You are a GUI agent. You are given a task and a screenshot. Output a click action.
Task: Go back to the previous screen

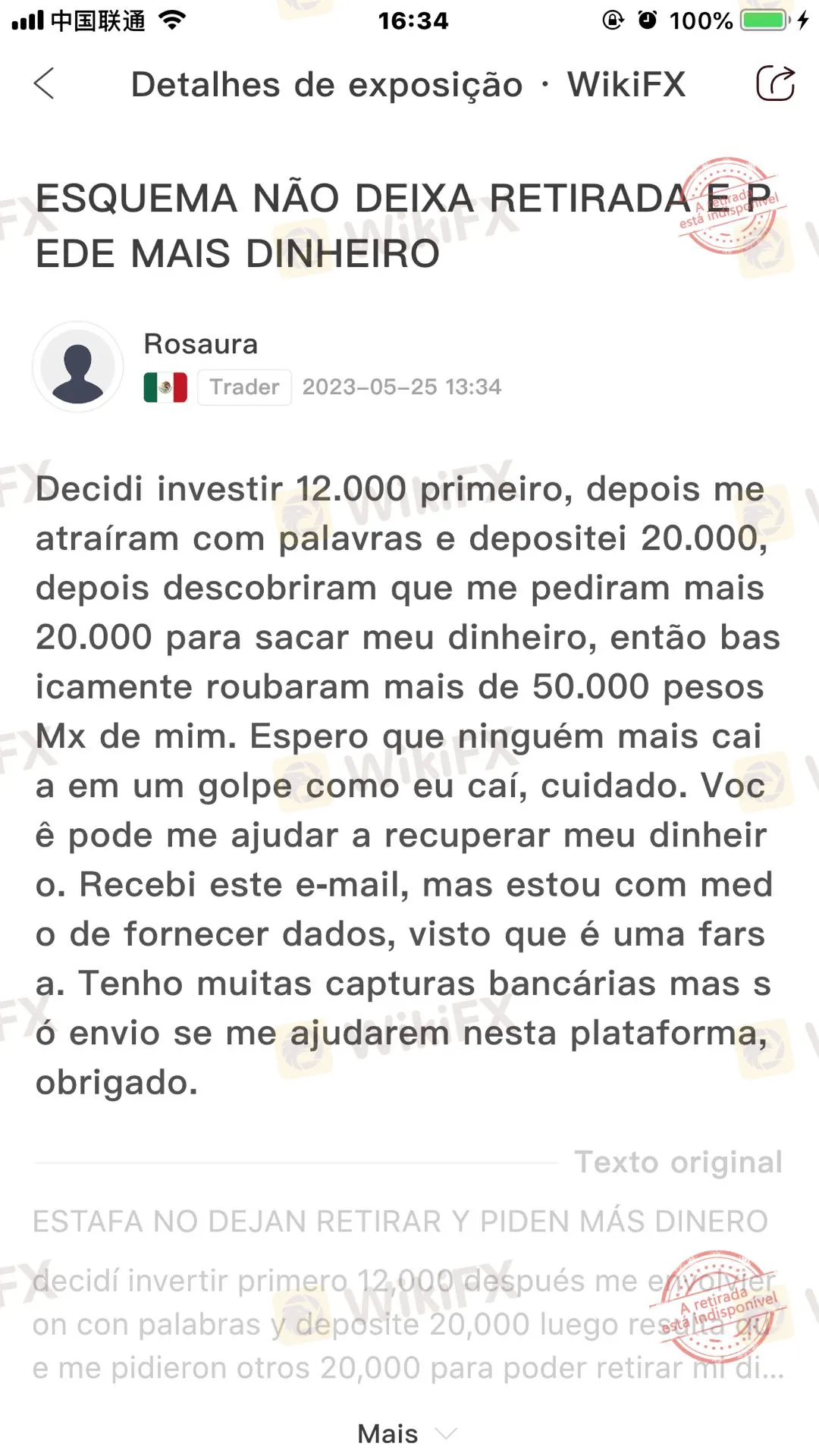point(45,83)
